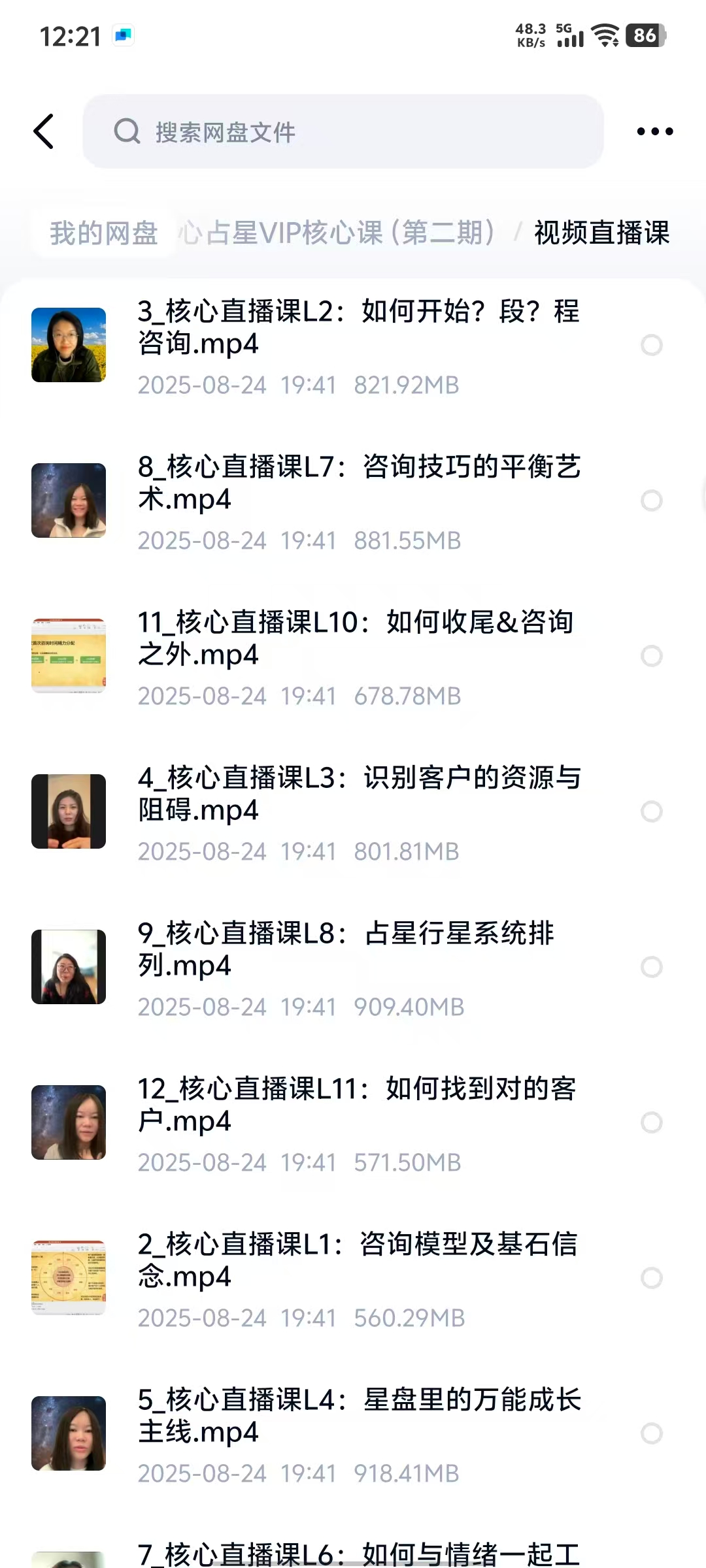Select the checkbox for 3_核心直播课L2
The width and height of the screenshot is (706, 1568).
point(652,345)
